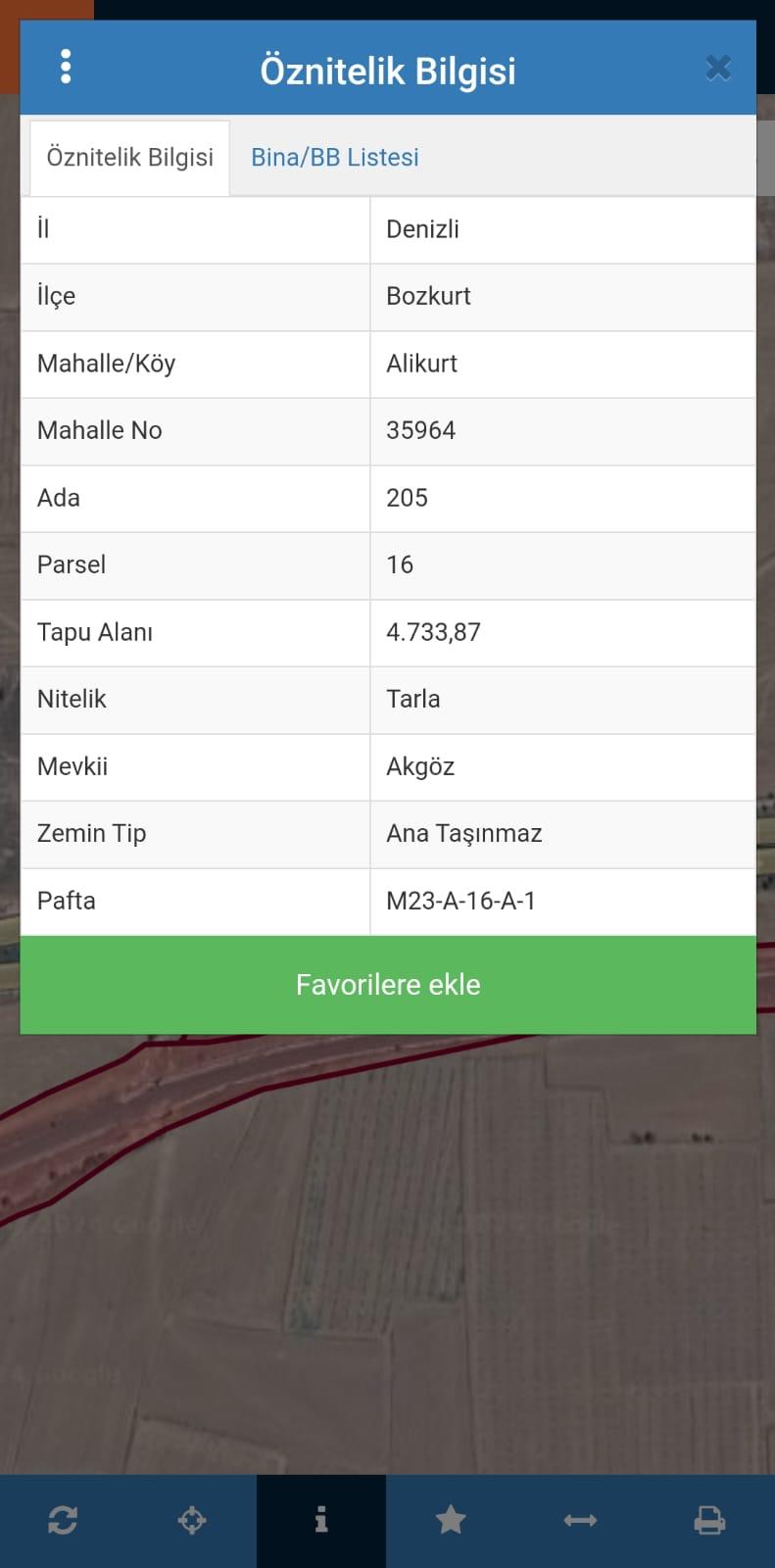
Task: Close the Öznitelik Bilgisi dialog
Action: (x=718, y=68)
